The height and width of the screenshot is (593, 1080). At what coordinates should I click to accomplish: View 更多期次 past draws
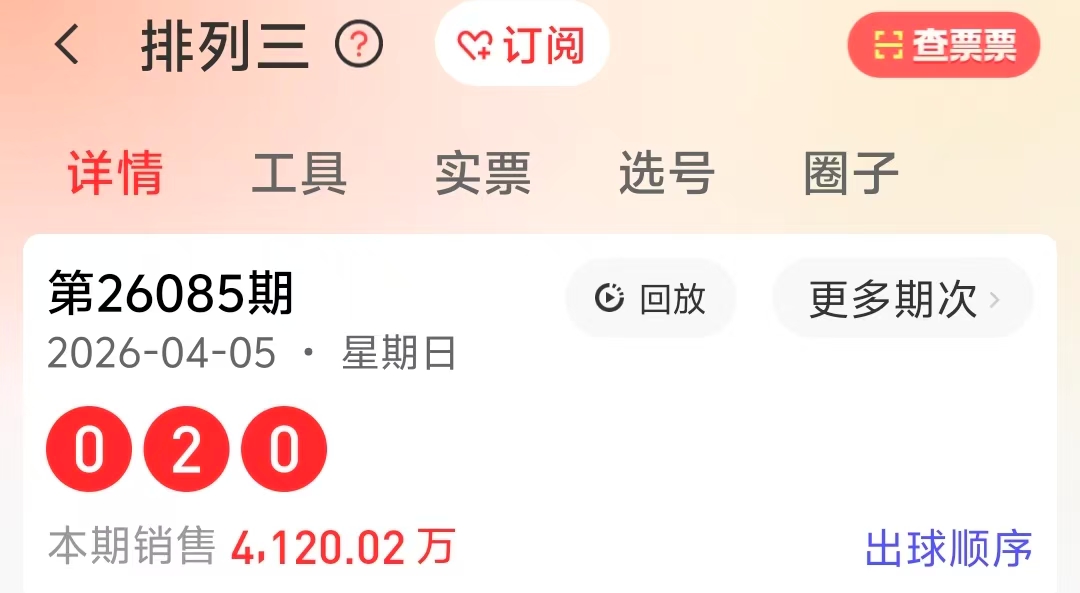(x=903, y=298)
